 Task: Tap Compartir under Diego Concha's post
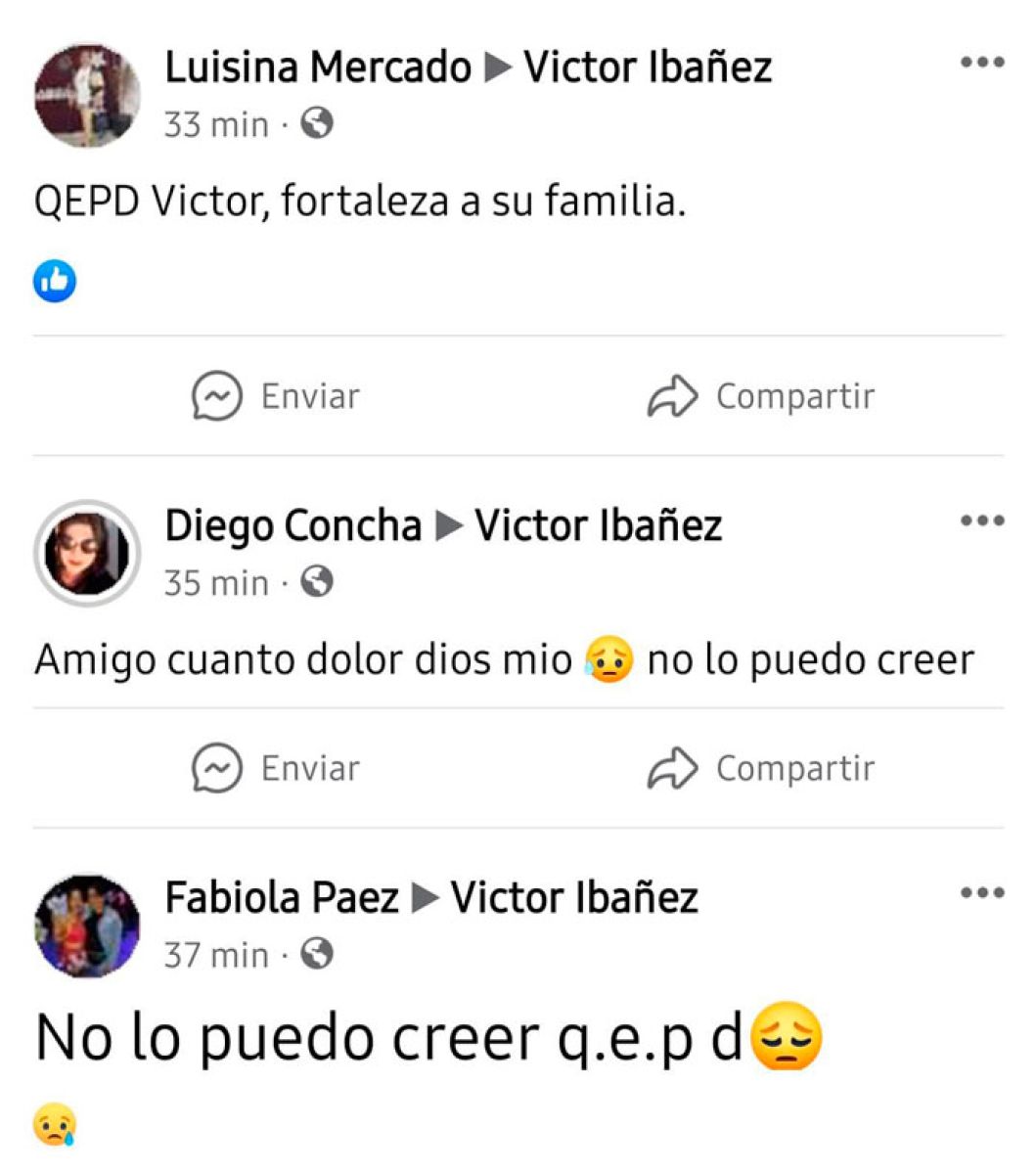click(761, 768)
